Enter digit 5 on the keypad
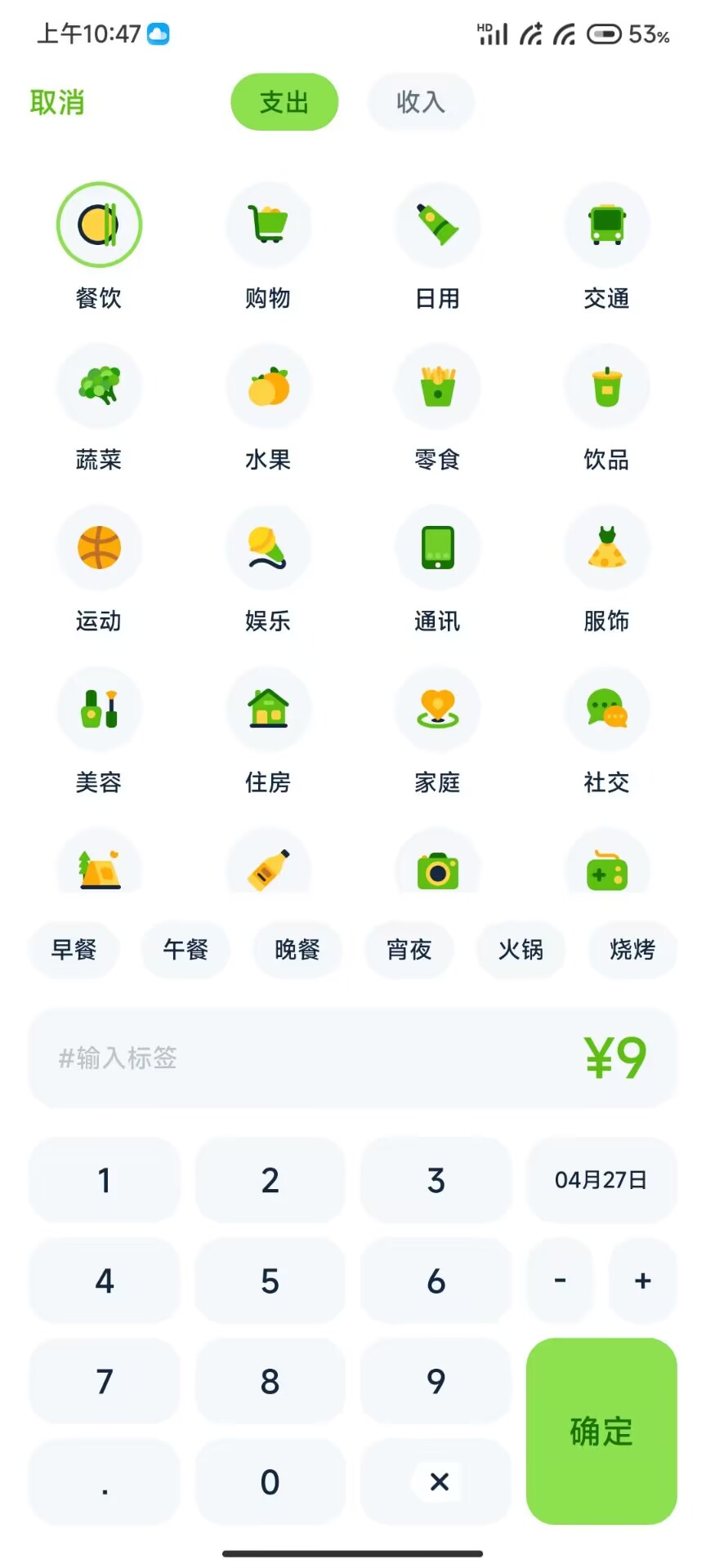 pyautogui.click(x=270, y=1281)
